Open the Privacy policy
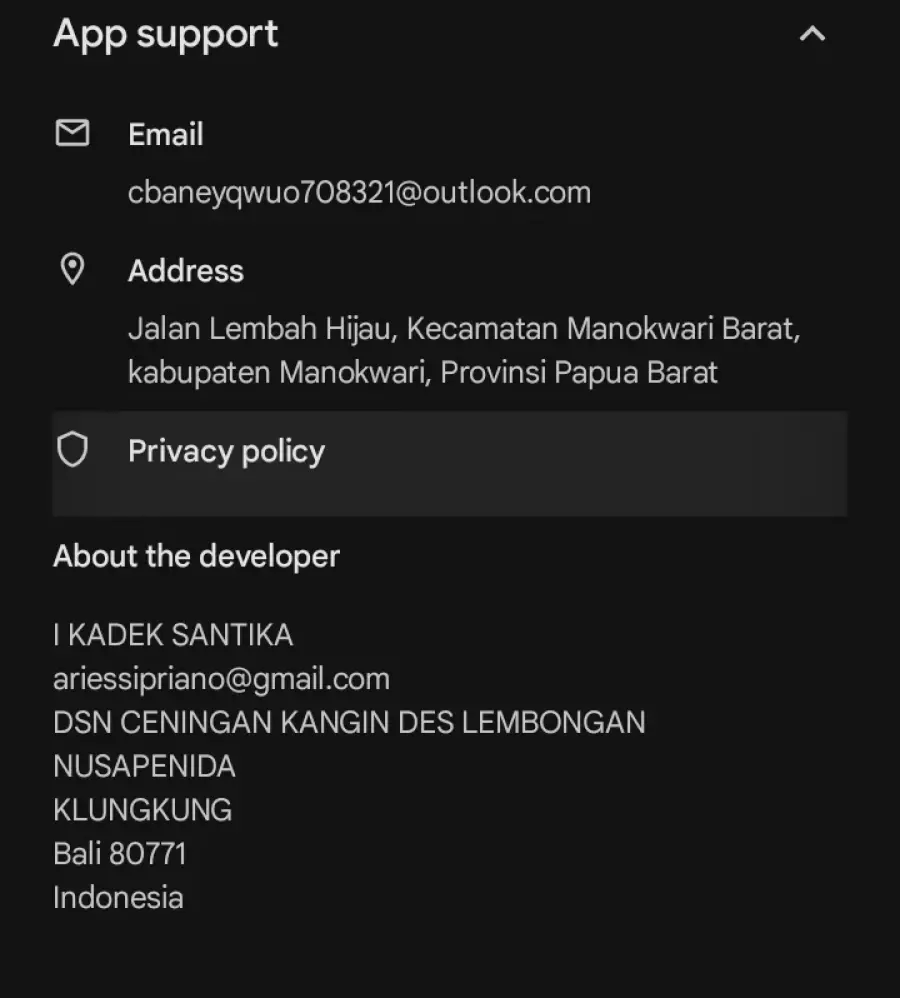Viewport: 900px width, 998px height. coord(227,452)
